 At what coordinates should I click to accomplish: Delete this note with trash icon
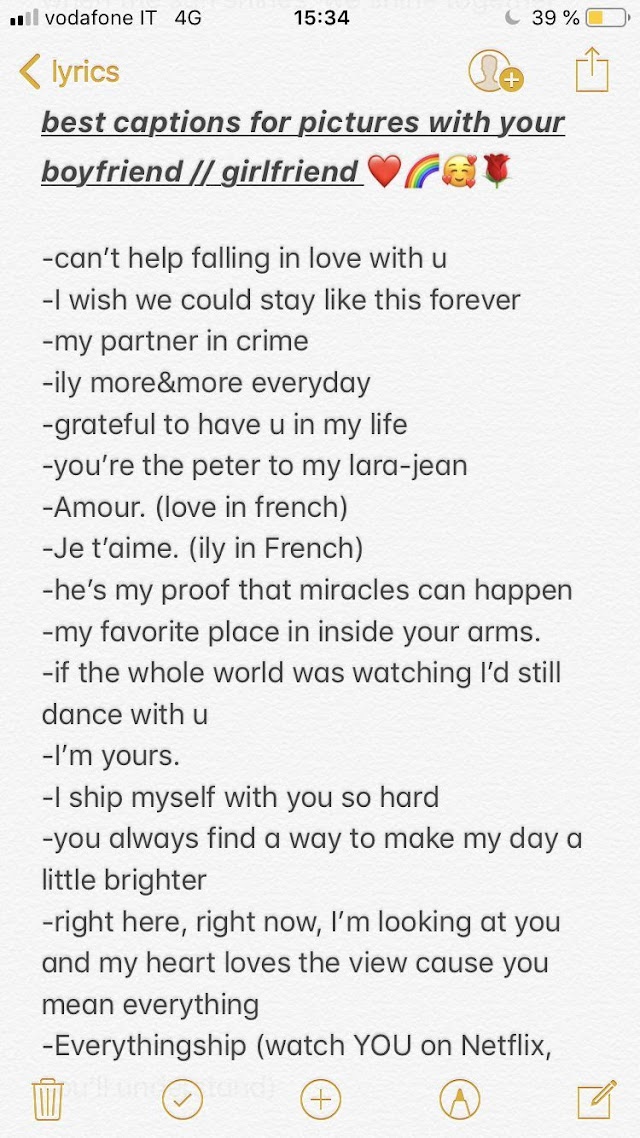point(48,1099)
